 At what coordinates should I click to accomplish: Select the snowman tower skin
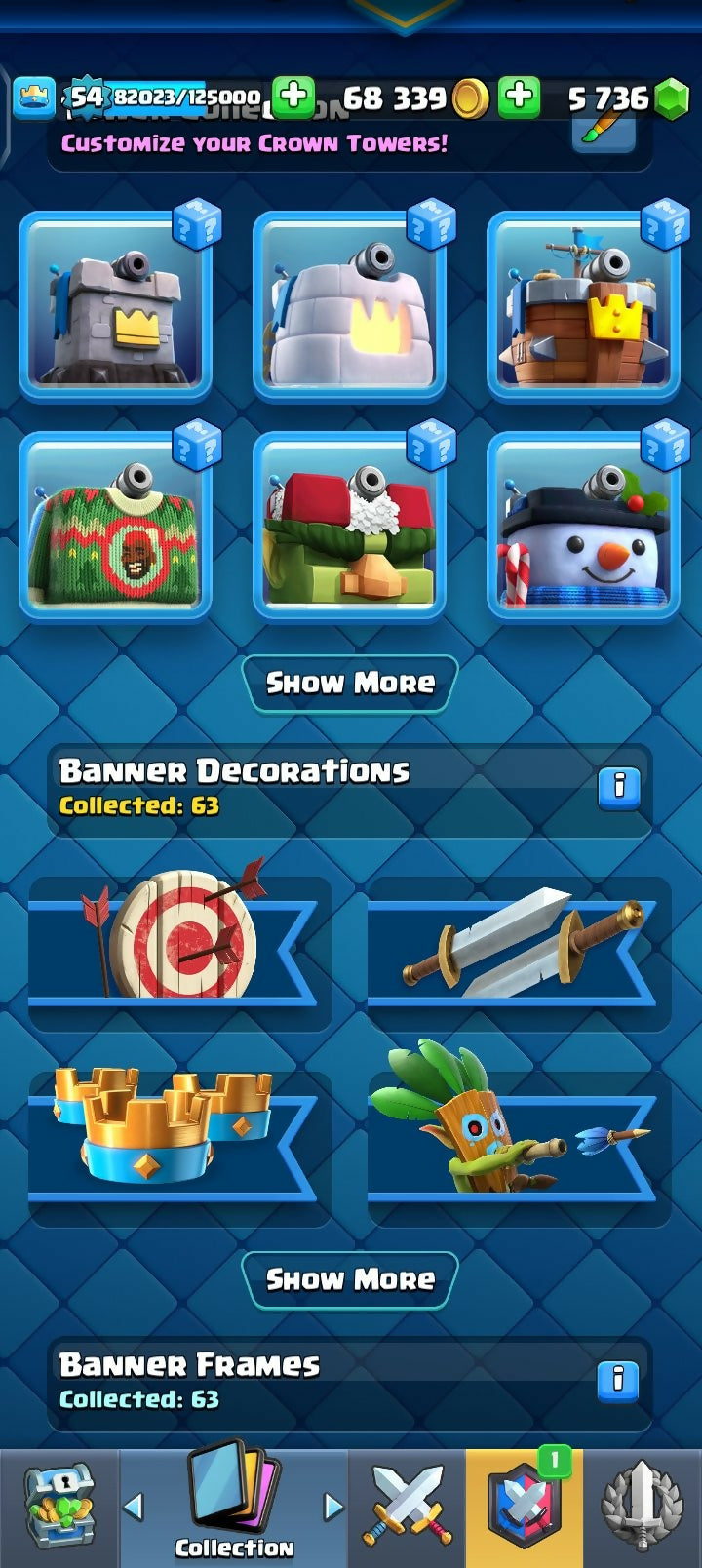click(x=583, y=527)
